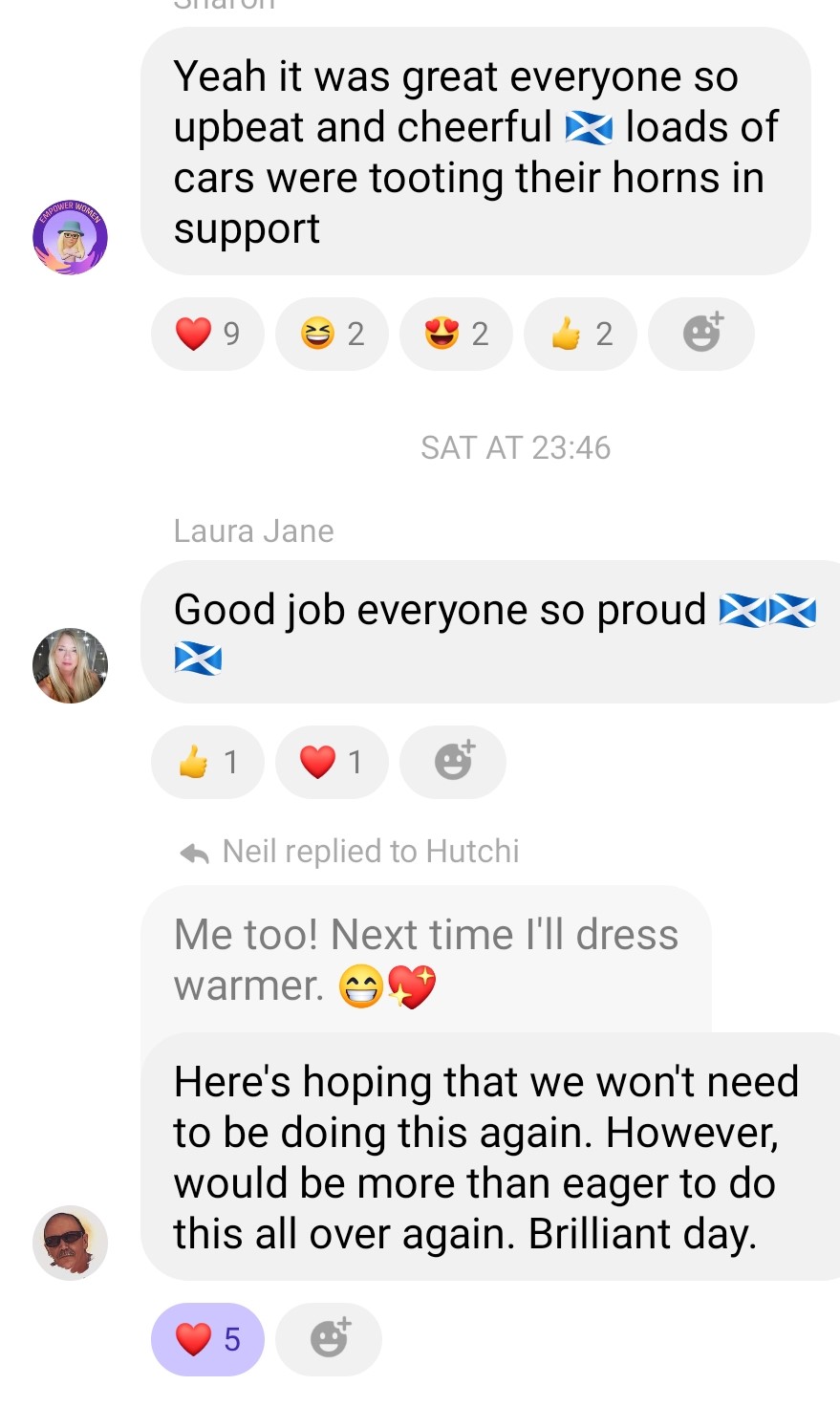This screenshot has height=1407, width=840.
Task: Tap heart reaction on Laura Jane's message
Action: click(x=331, y=762)
